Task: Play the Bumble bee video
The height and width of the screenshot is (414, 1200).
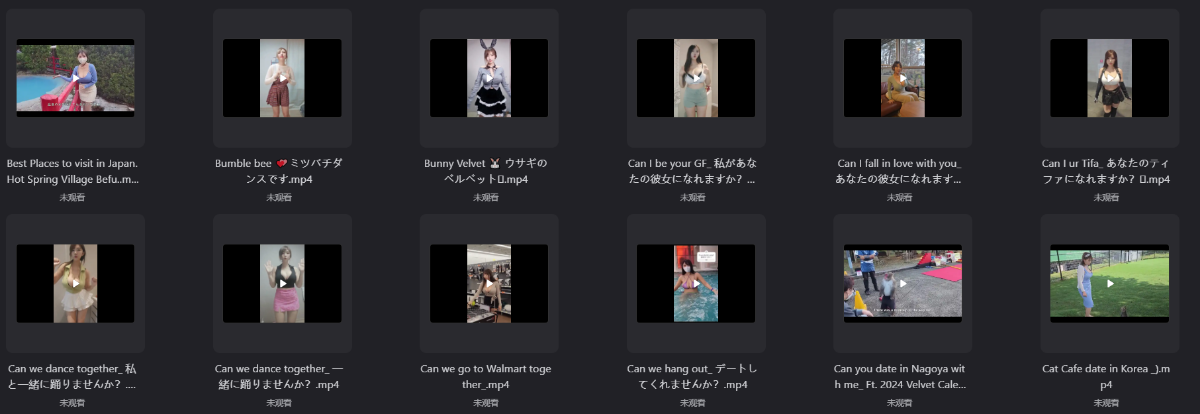Action: [x=282, y=78]
